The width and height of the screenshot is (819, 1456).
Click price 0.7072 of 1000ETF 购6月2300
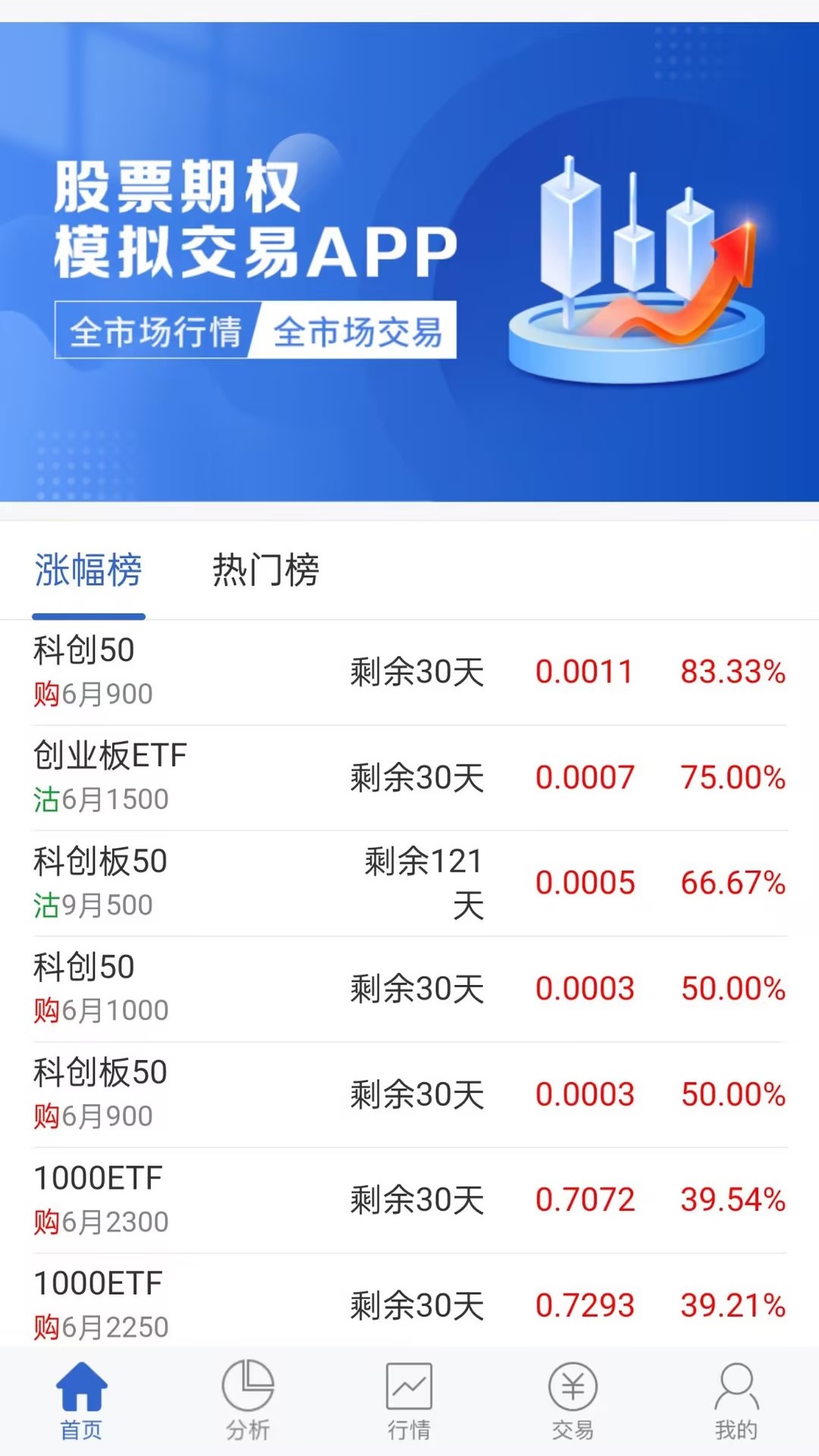pyautogui.click(x=585, y=1198)
